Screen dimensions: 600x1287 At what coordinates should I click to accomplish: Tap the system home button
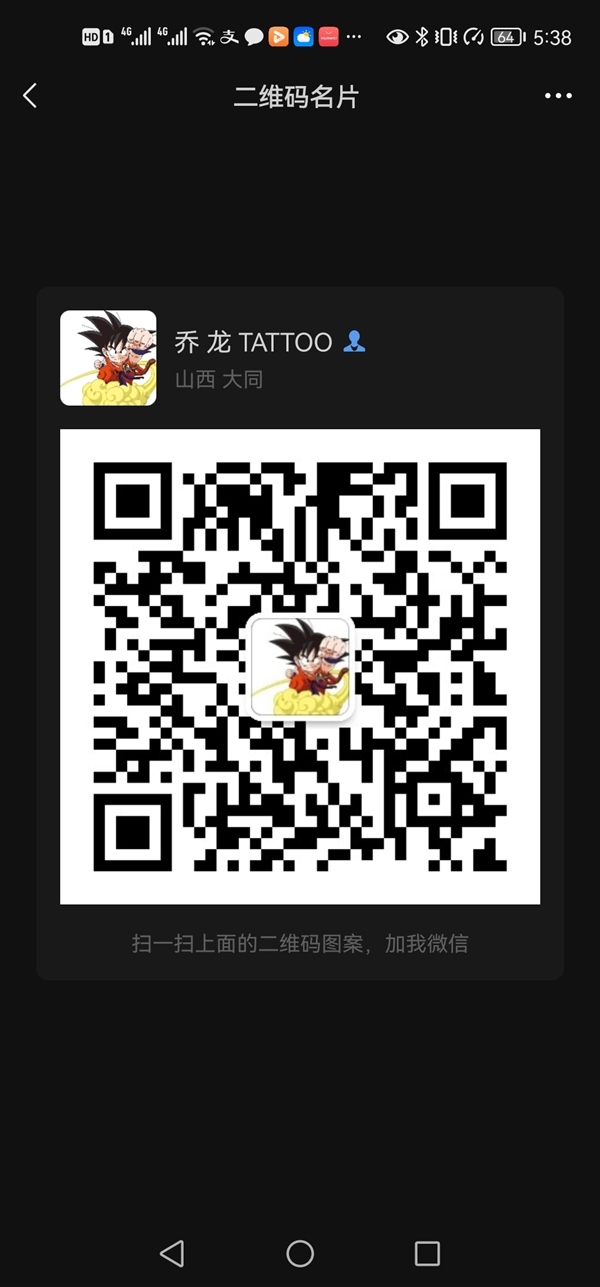[x=300, y=1253]
